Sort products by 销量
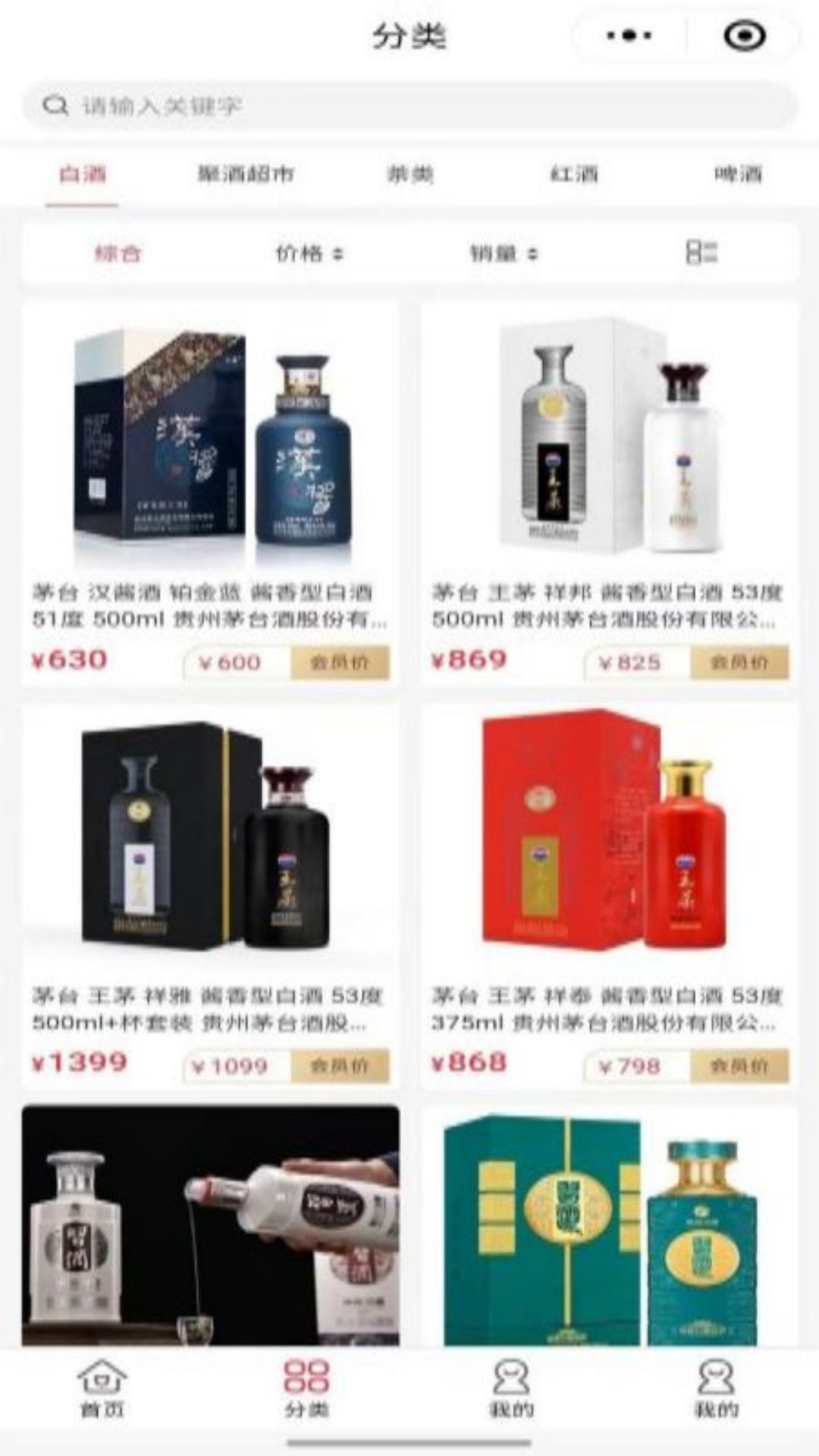The height and width of the screenshot is (1456, 819). tap(503, 253)
